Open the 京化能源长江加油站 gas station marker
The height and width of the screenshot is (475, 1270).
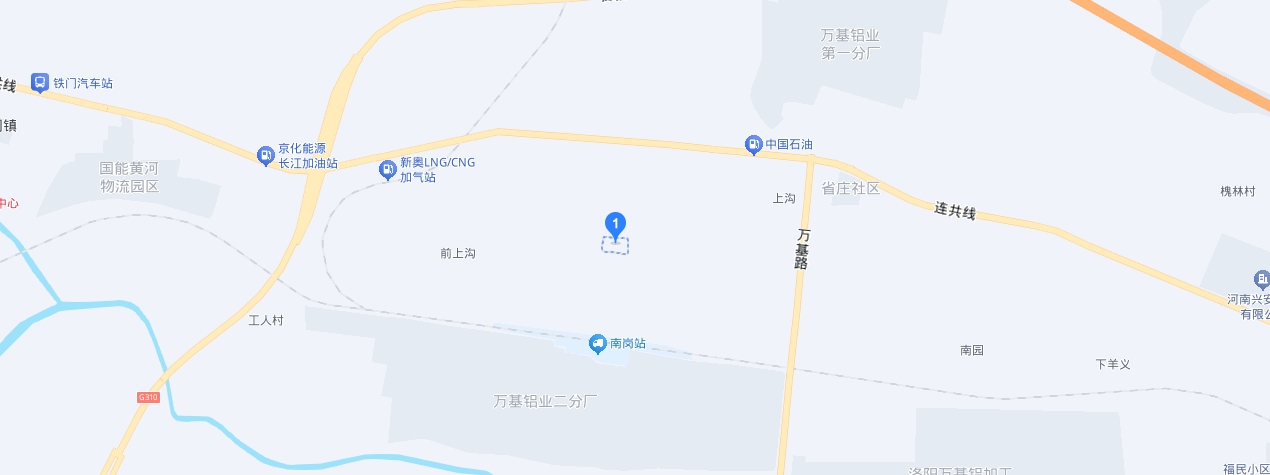click(265, 155)
